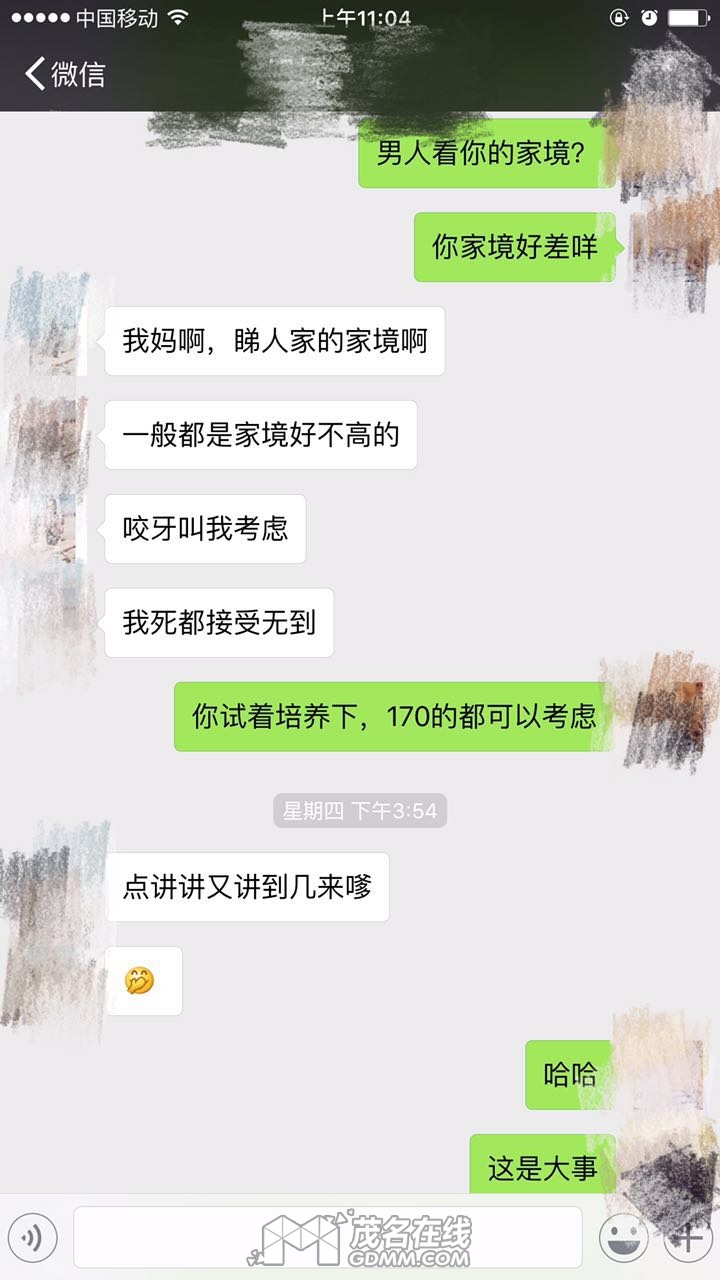
Task: Open the plus attachment menu
Action: coord(689,1238)
